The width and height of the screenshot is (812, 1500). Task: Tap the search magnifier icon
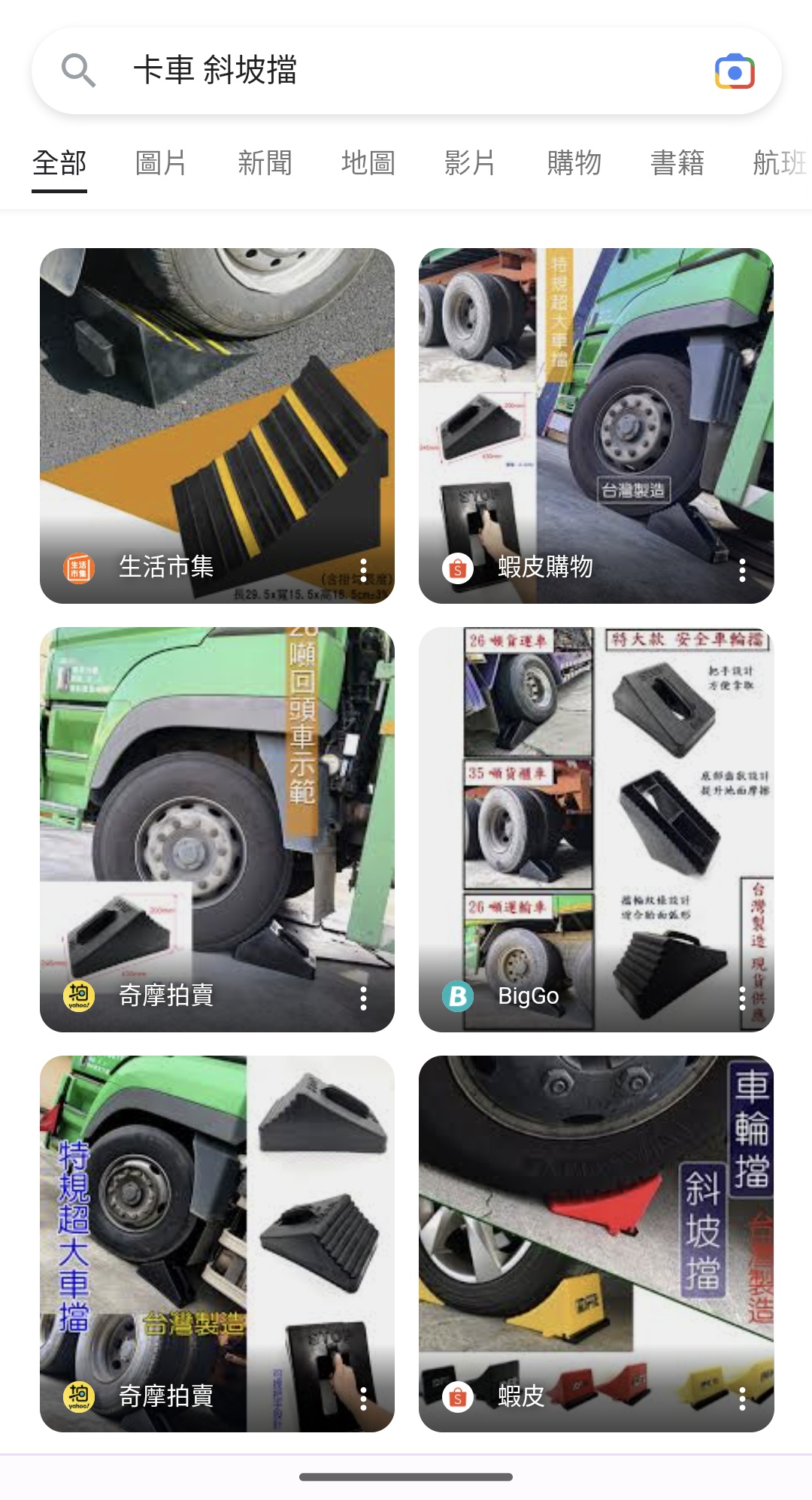(x=78, y=71)
